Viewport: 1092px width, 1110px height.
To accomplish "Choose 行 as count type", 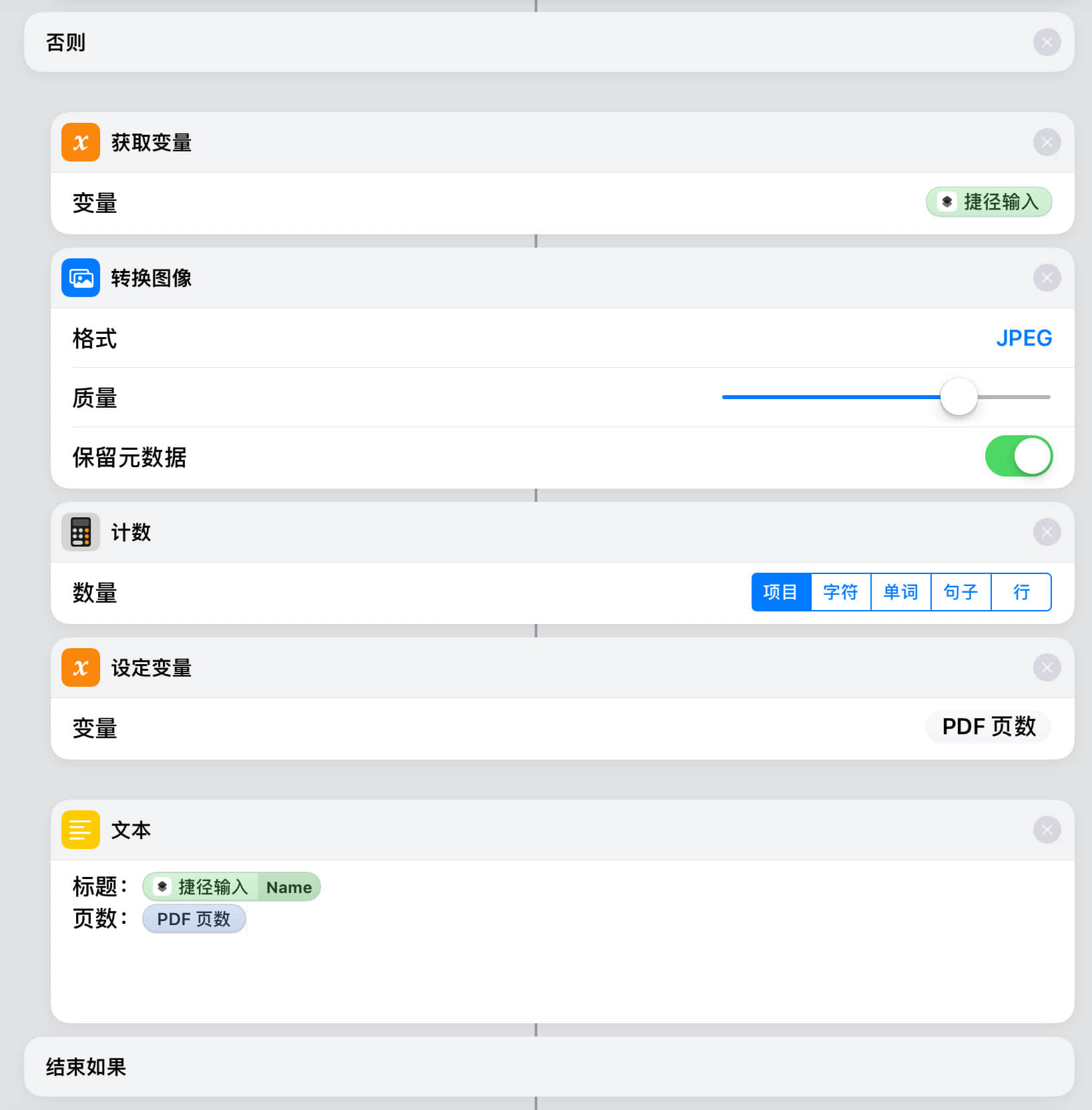I will point(1021,592).
